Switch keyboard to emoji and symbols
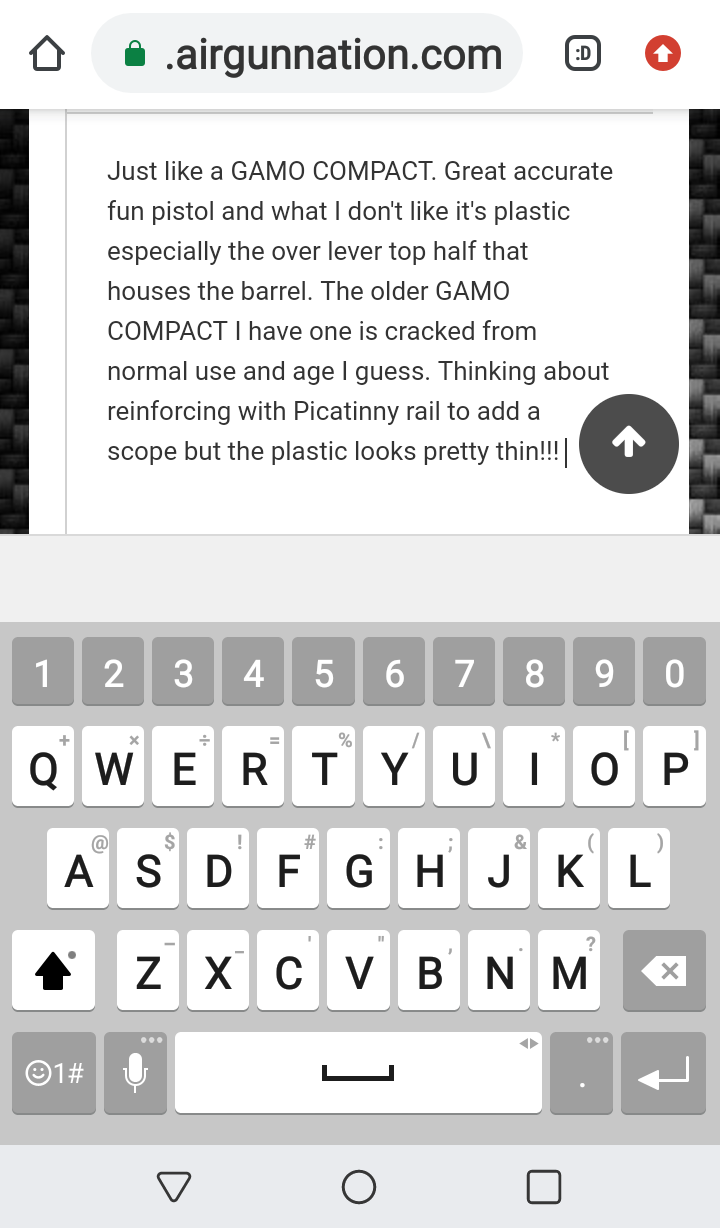 [54, 1073]
